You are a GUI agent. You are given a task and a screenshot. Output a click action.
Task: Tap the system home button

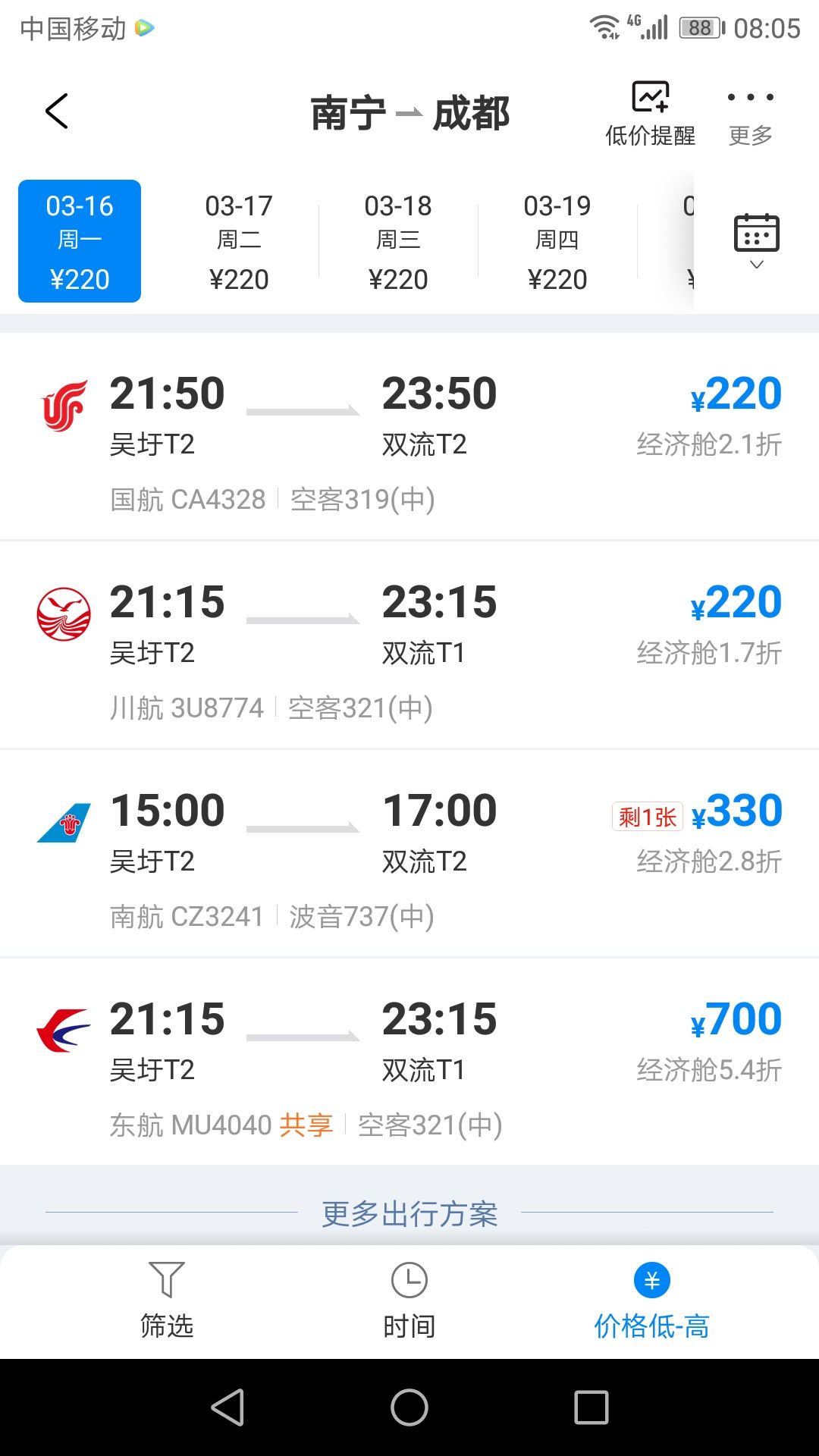[x=409, y=1407]
